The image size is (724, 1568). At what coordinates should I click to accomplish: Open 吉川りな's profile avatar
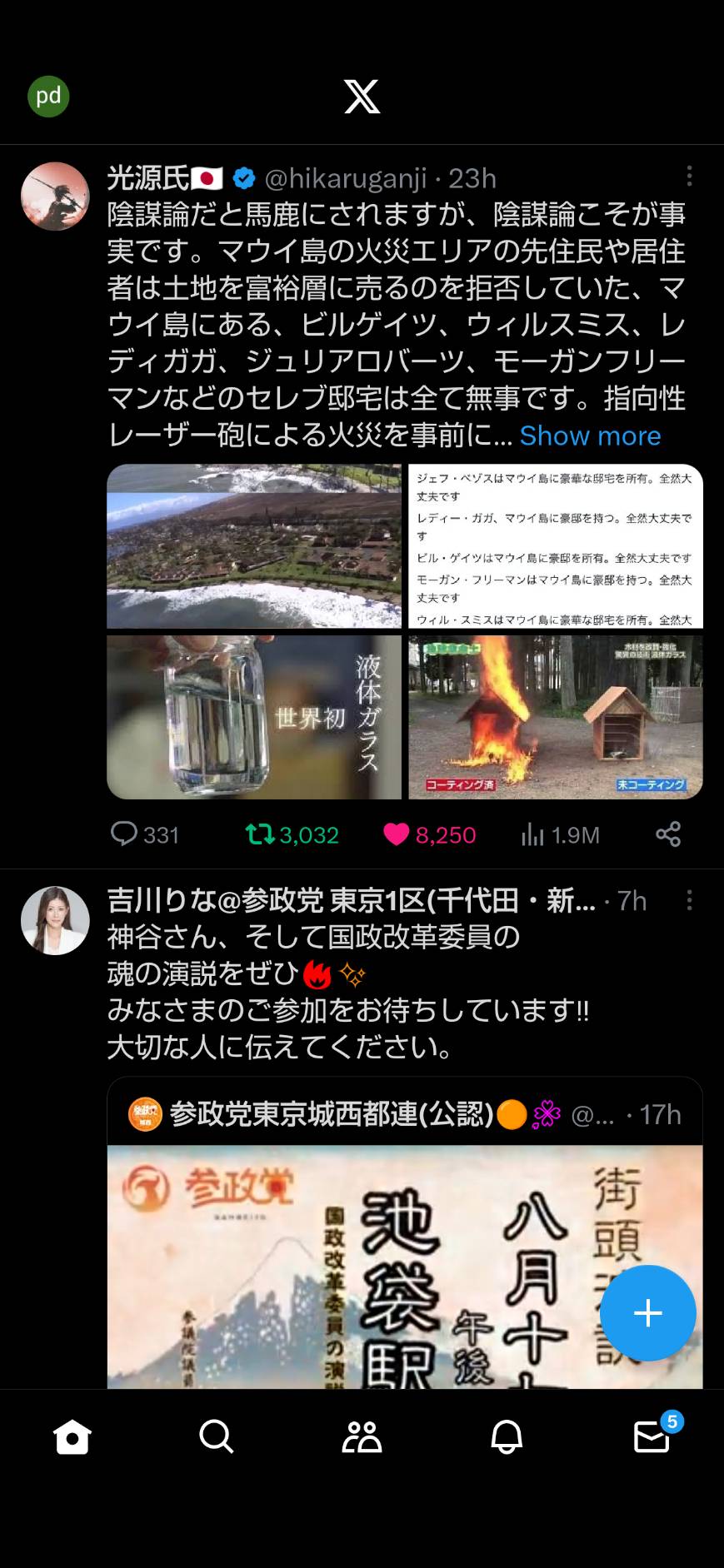pyautogui.click(x=55, y=920)
